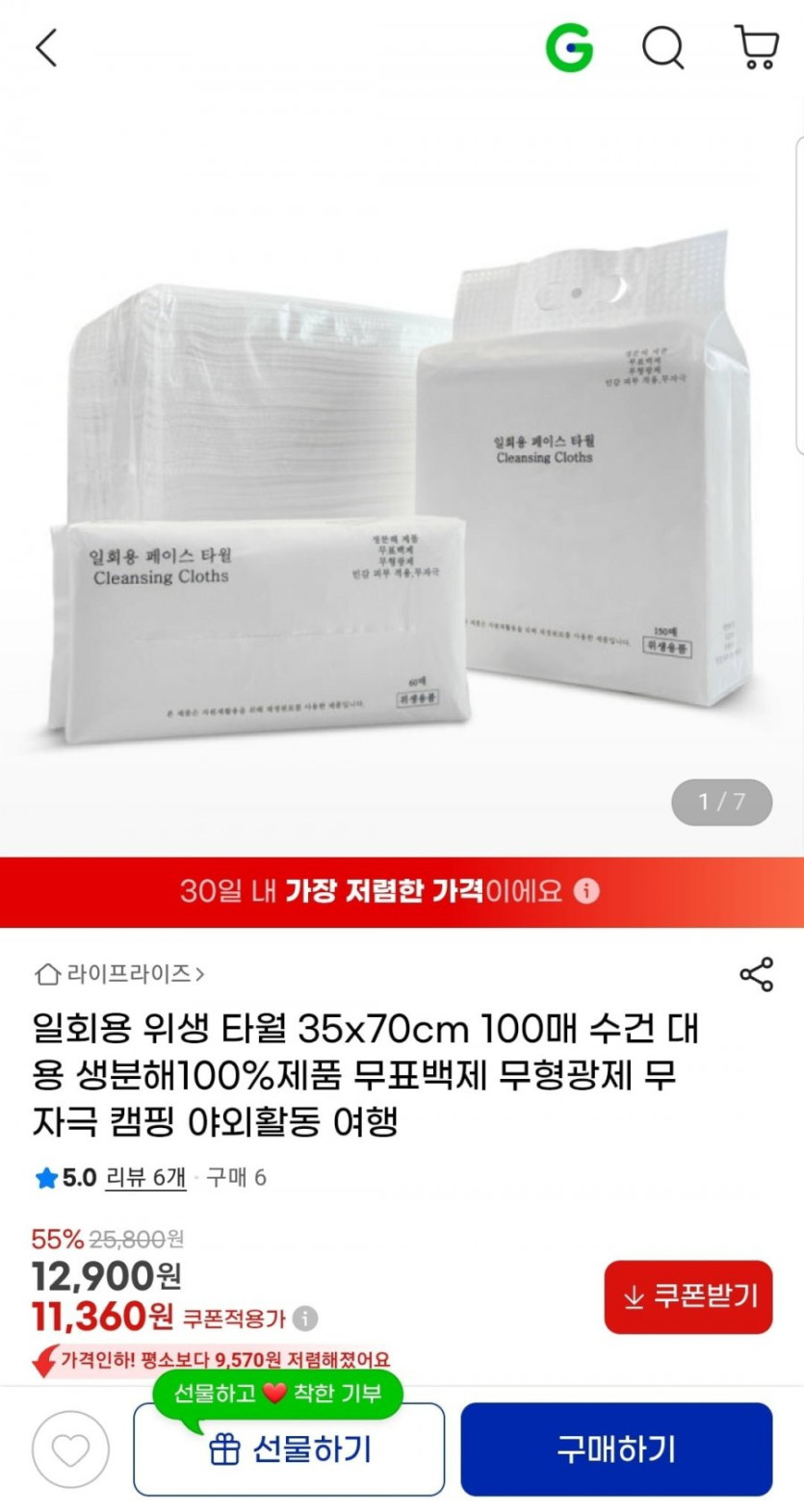Share this product

point(757,974)
